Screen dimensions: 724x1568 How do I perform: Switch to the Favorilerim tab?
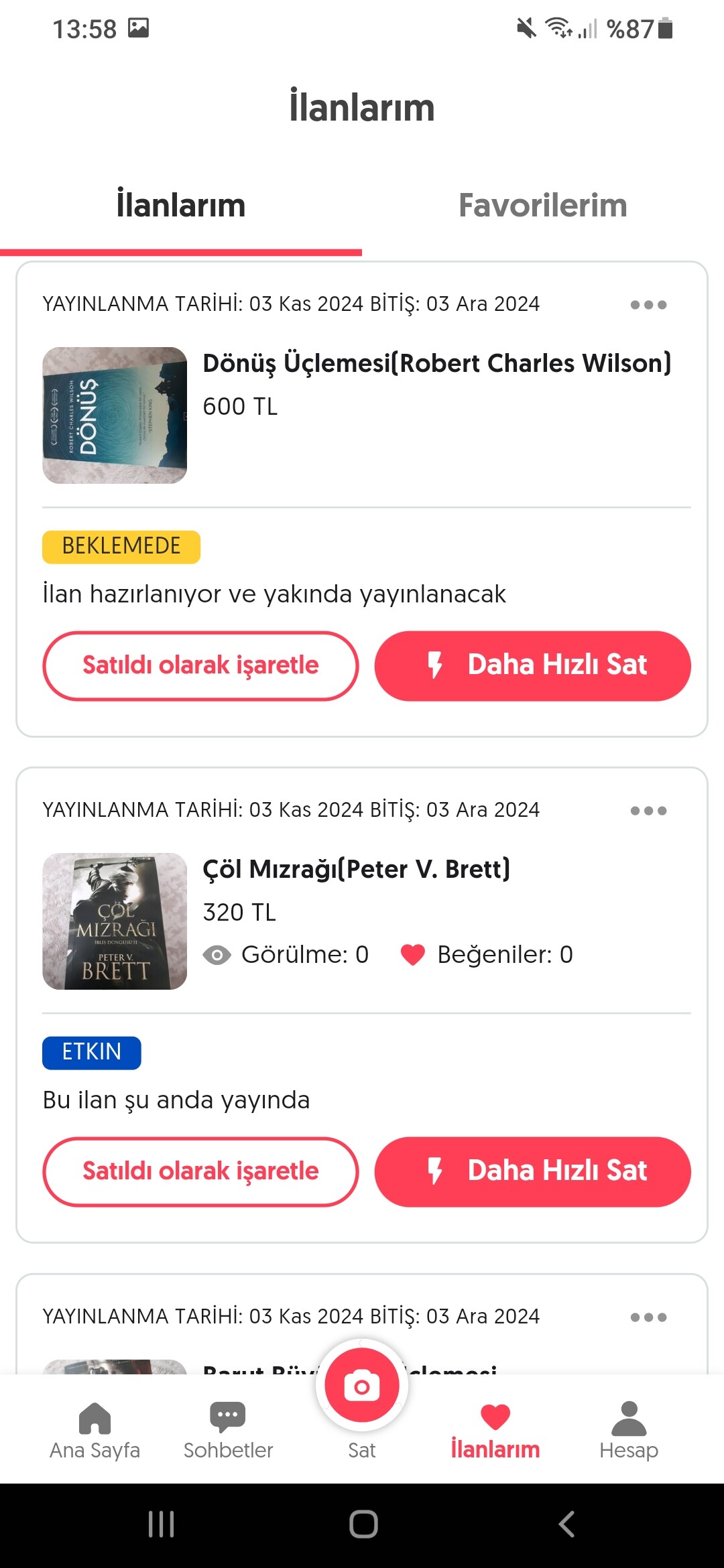coord(542,206)
